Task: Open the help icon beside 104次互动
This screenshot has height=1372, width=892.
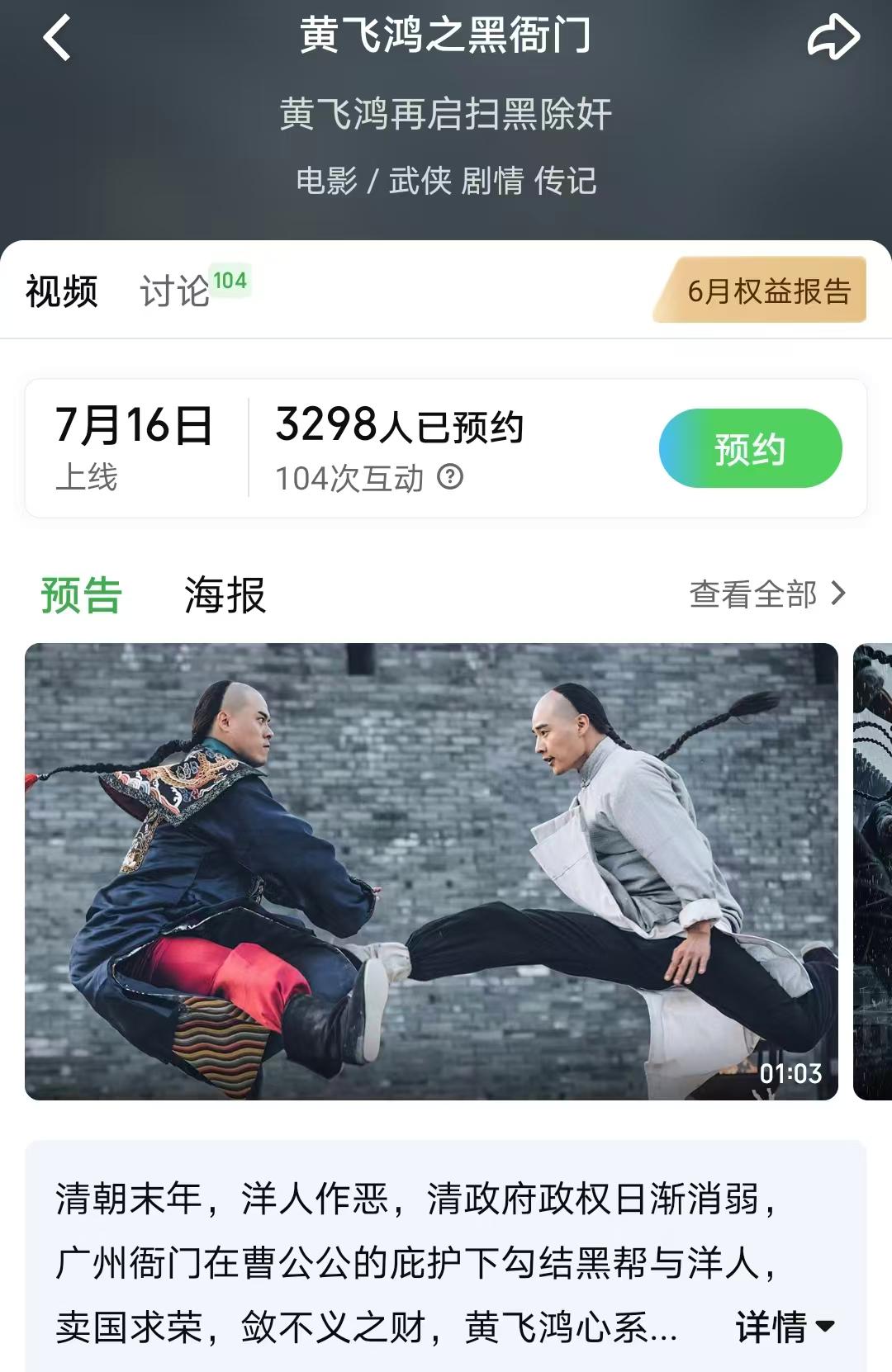Action: coord(450,477)
